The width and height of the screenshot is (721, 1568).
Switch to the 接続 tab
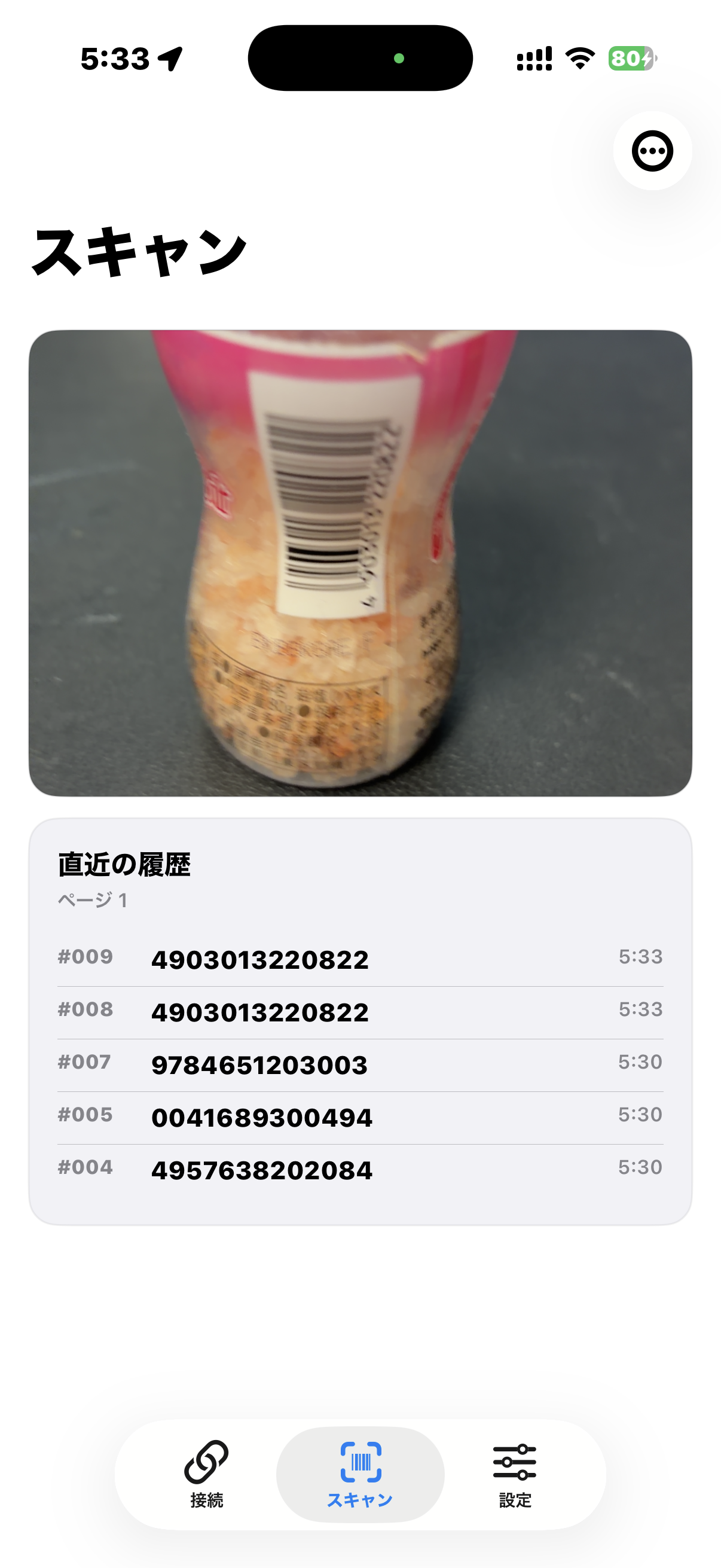pyautogui.click(x=206, y=1474)
